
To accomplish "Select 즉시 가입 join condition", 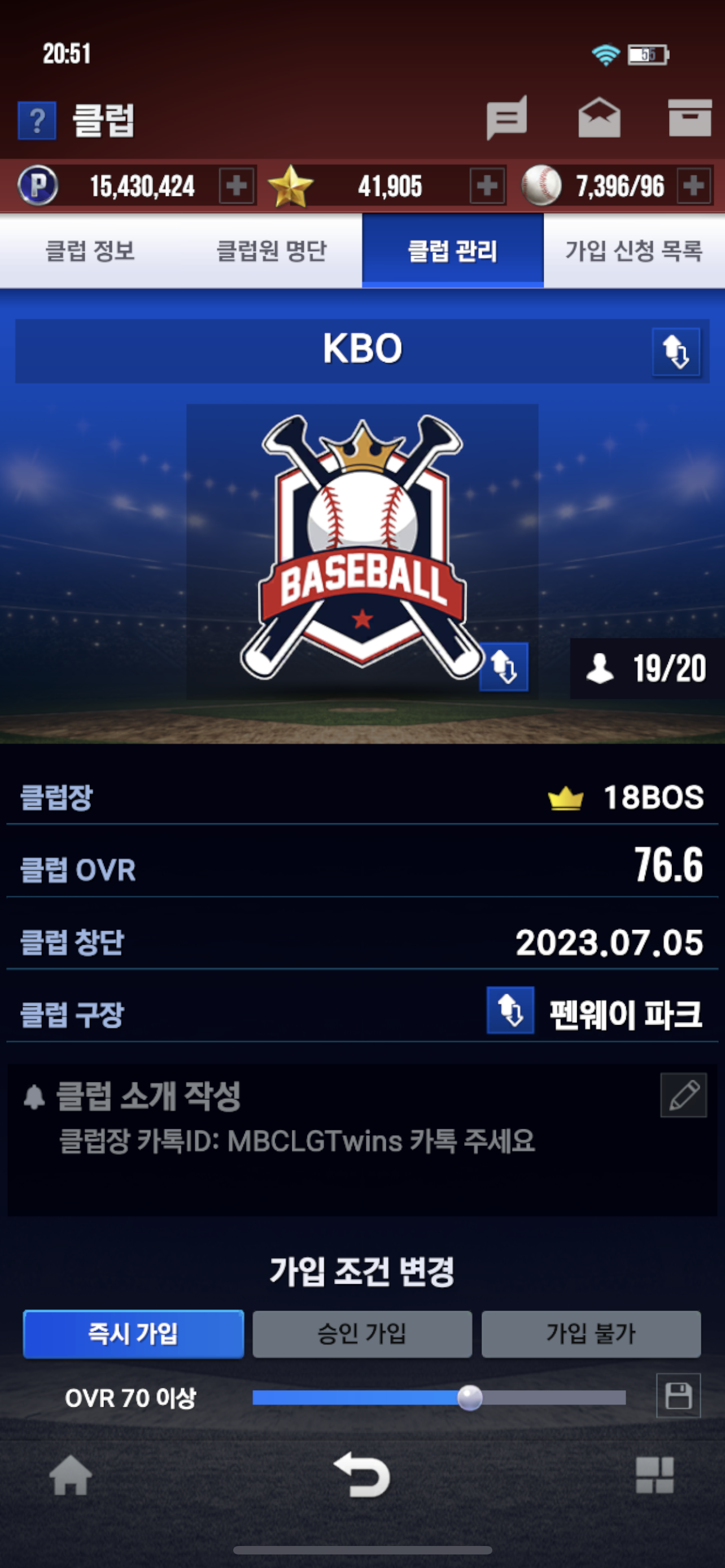I will [133, 1334].
